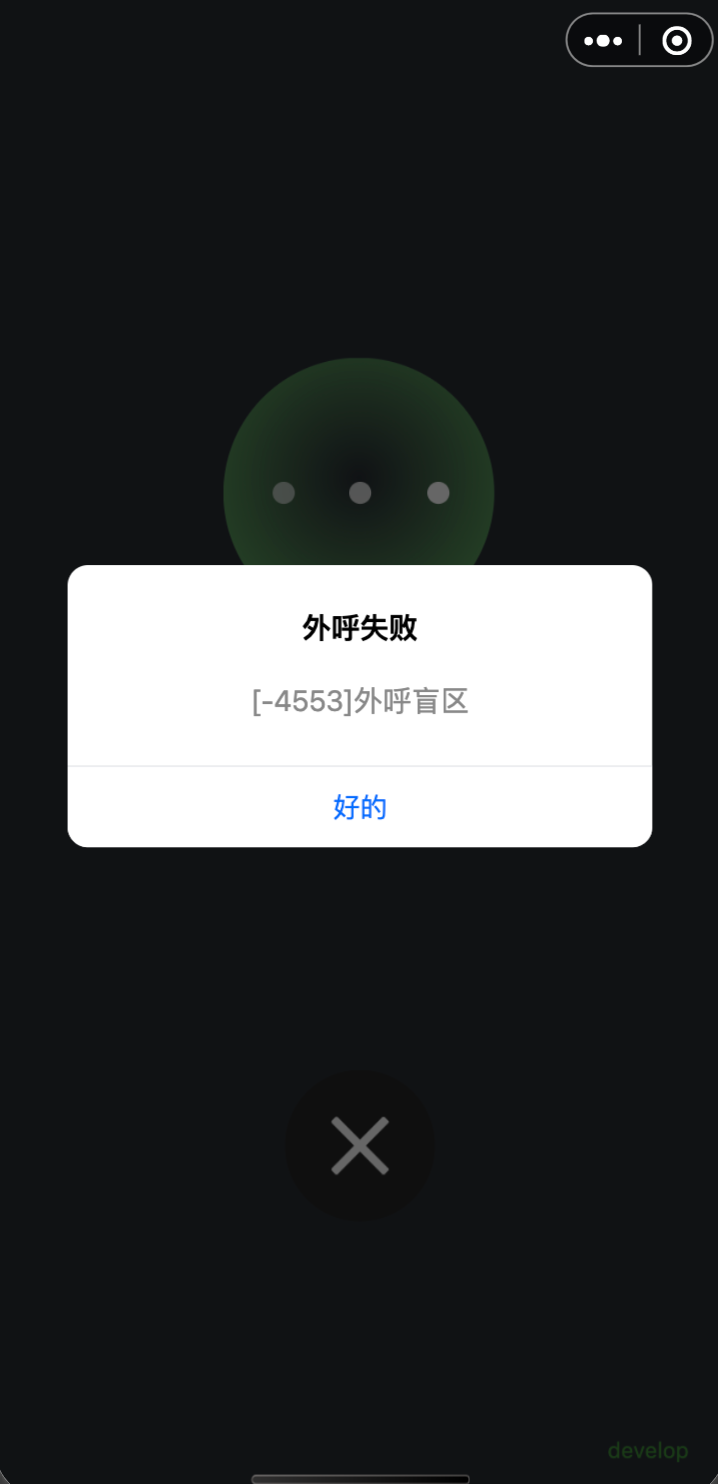Close the mini program via the circle icon
718x1484 pixels.
pyautogui.click(x=677, y=41)
